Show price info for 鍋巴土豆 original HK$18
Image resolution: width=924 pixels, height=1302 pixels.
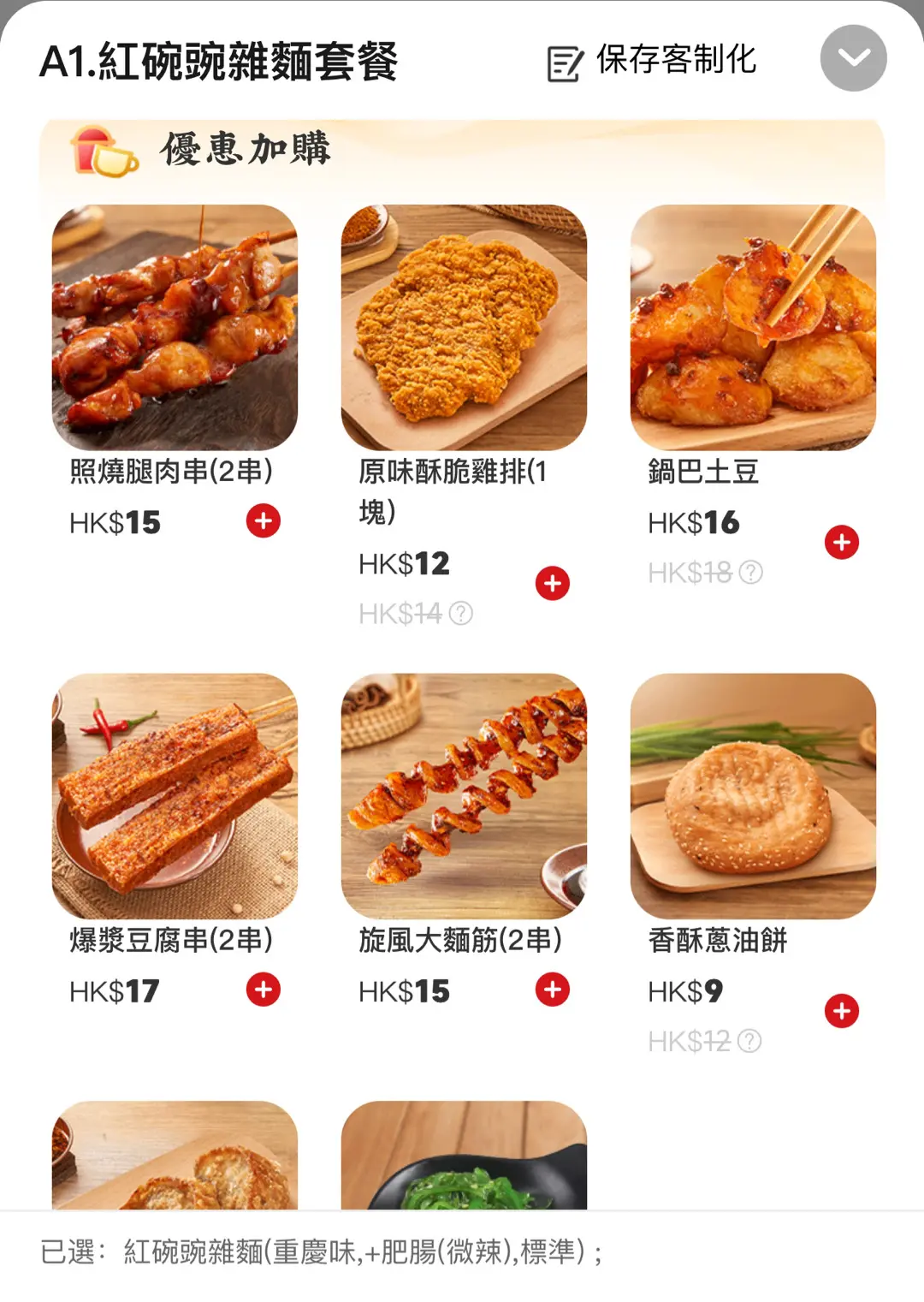pyautogui.click(x=750, y=572)
